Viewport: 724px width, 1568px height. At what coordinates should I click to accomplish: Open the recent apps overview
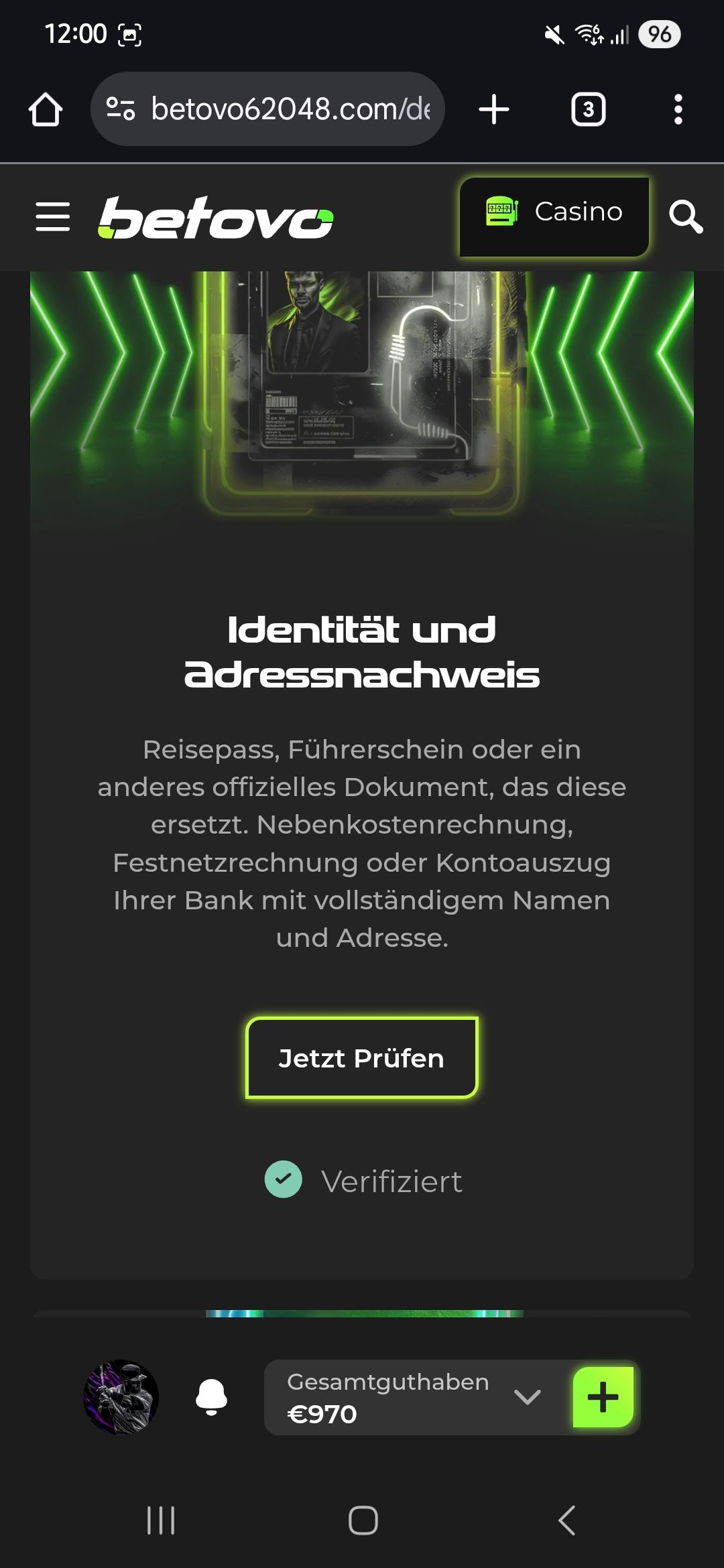[161, 1520]
